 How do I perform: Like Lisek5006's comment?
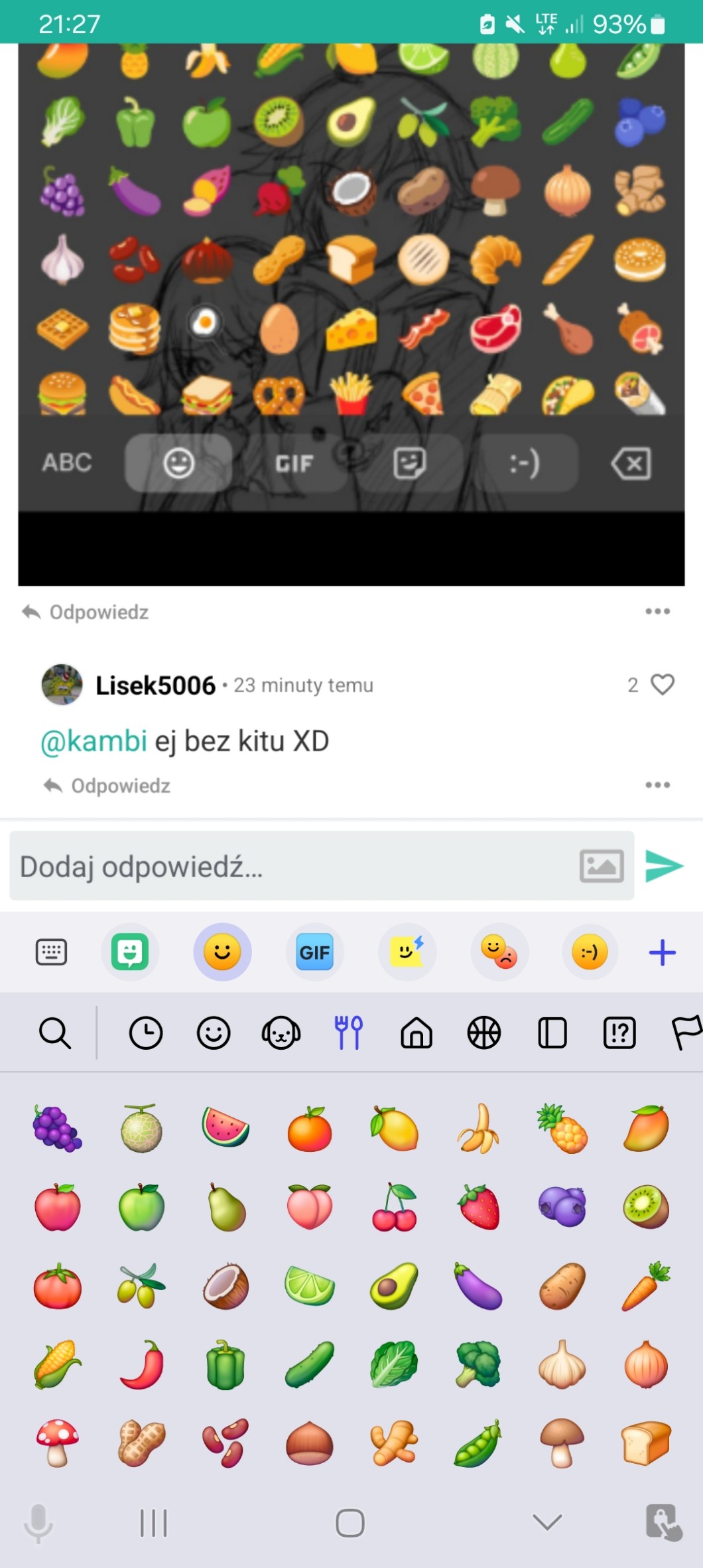(662, 684)
